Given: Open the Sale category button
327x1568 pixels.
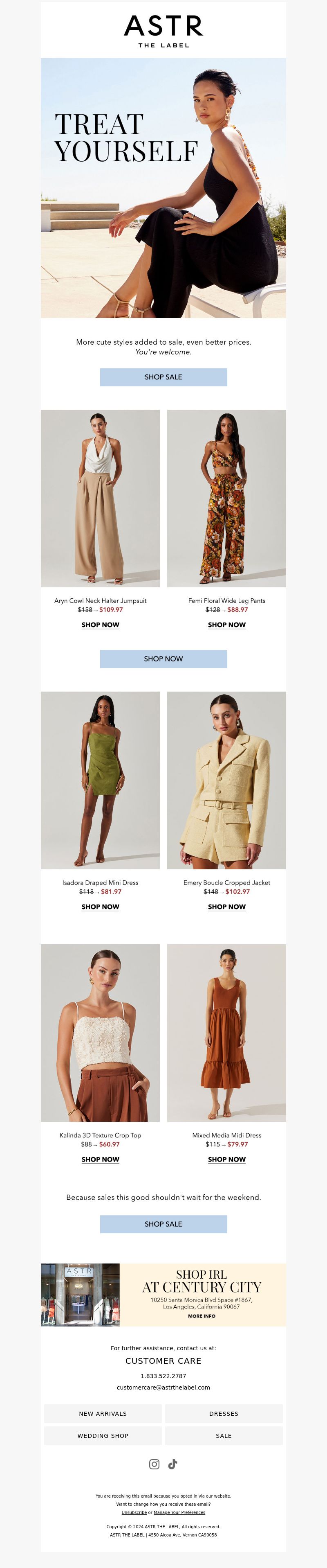Looking at the screenshot, I should 224,1435.
